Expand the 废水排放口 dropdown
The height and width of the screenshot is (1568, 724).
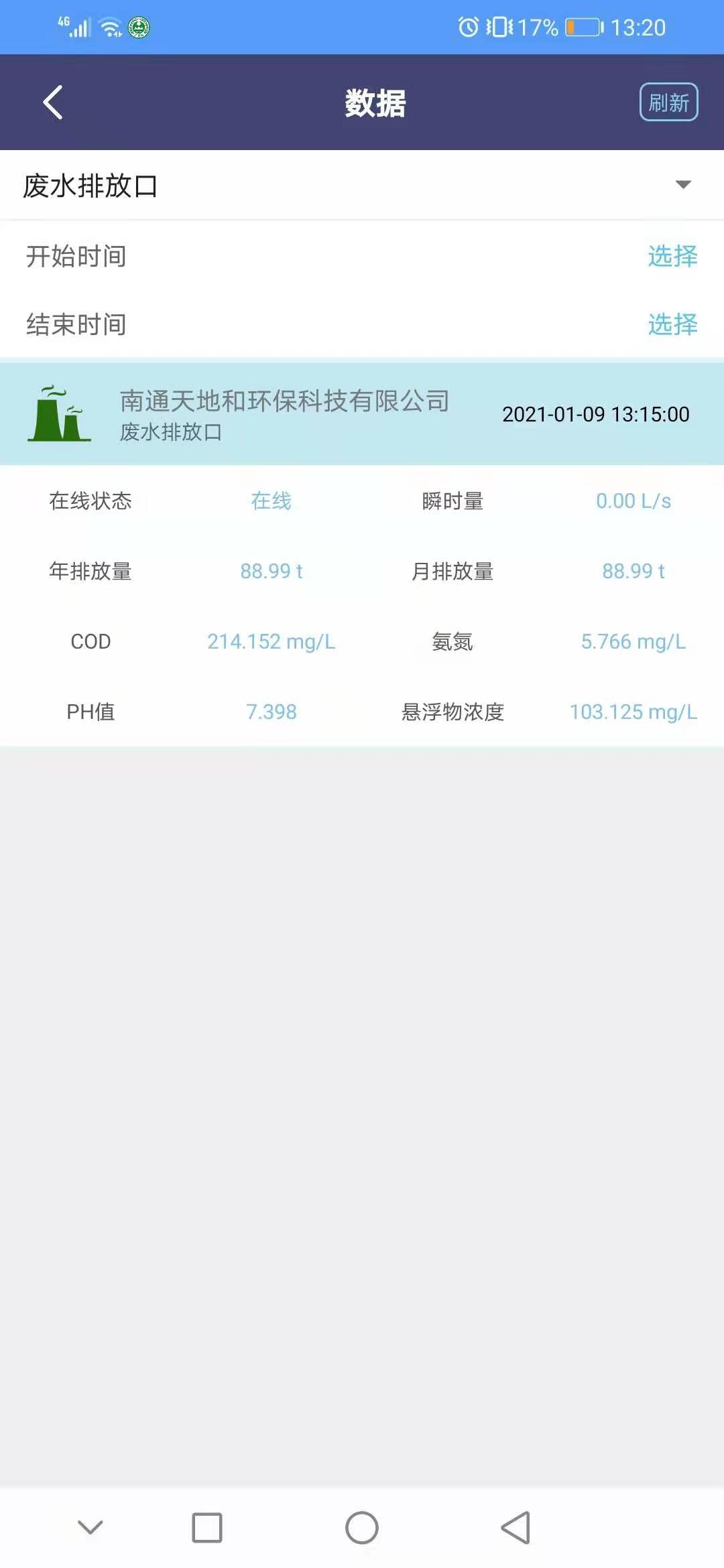click(362, 185)
